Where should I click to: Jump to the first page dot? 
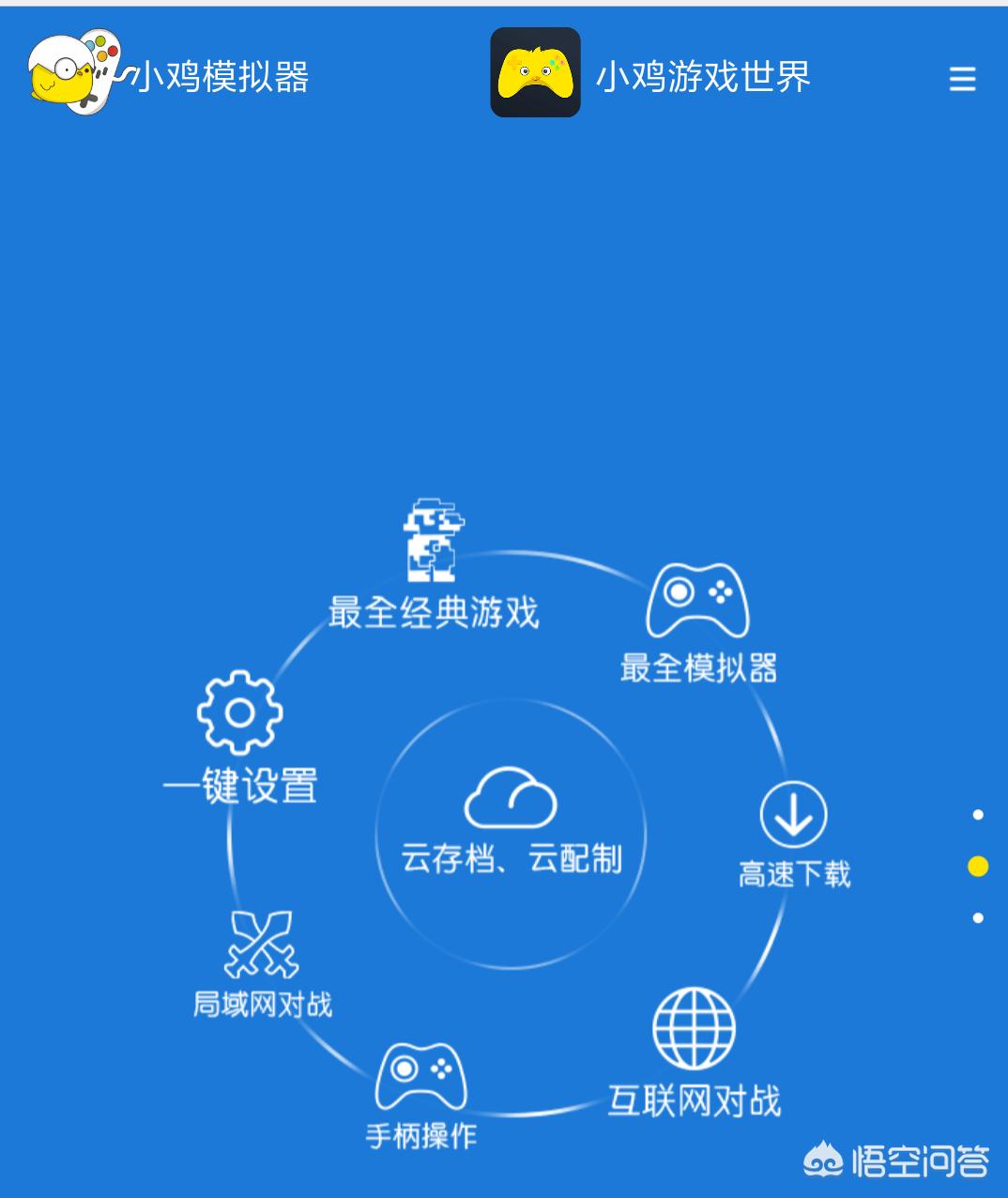pos(978,815)
